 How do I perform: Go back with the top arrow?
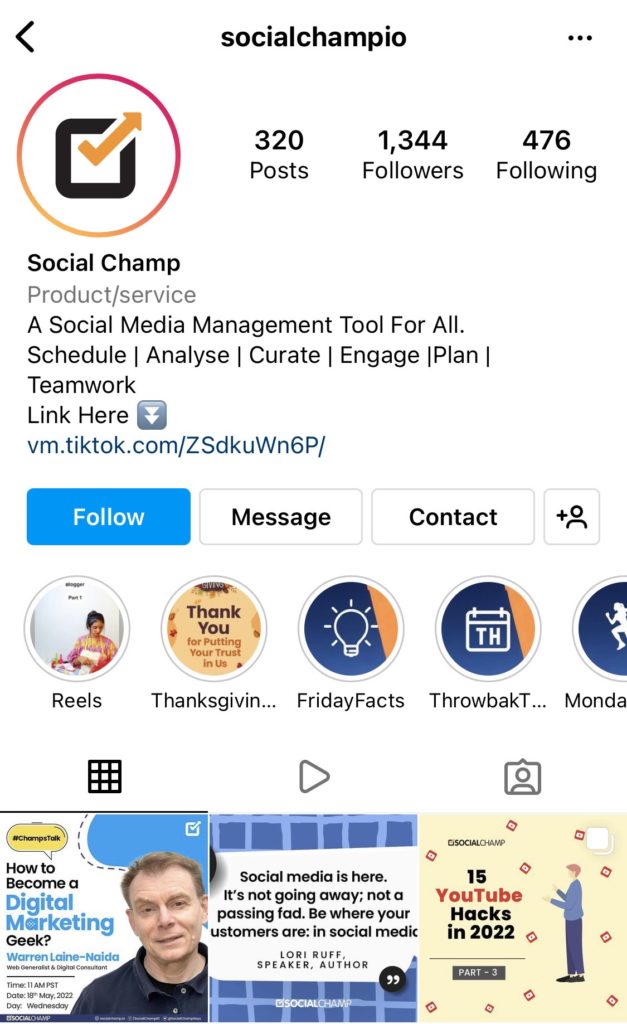(26, 38)
